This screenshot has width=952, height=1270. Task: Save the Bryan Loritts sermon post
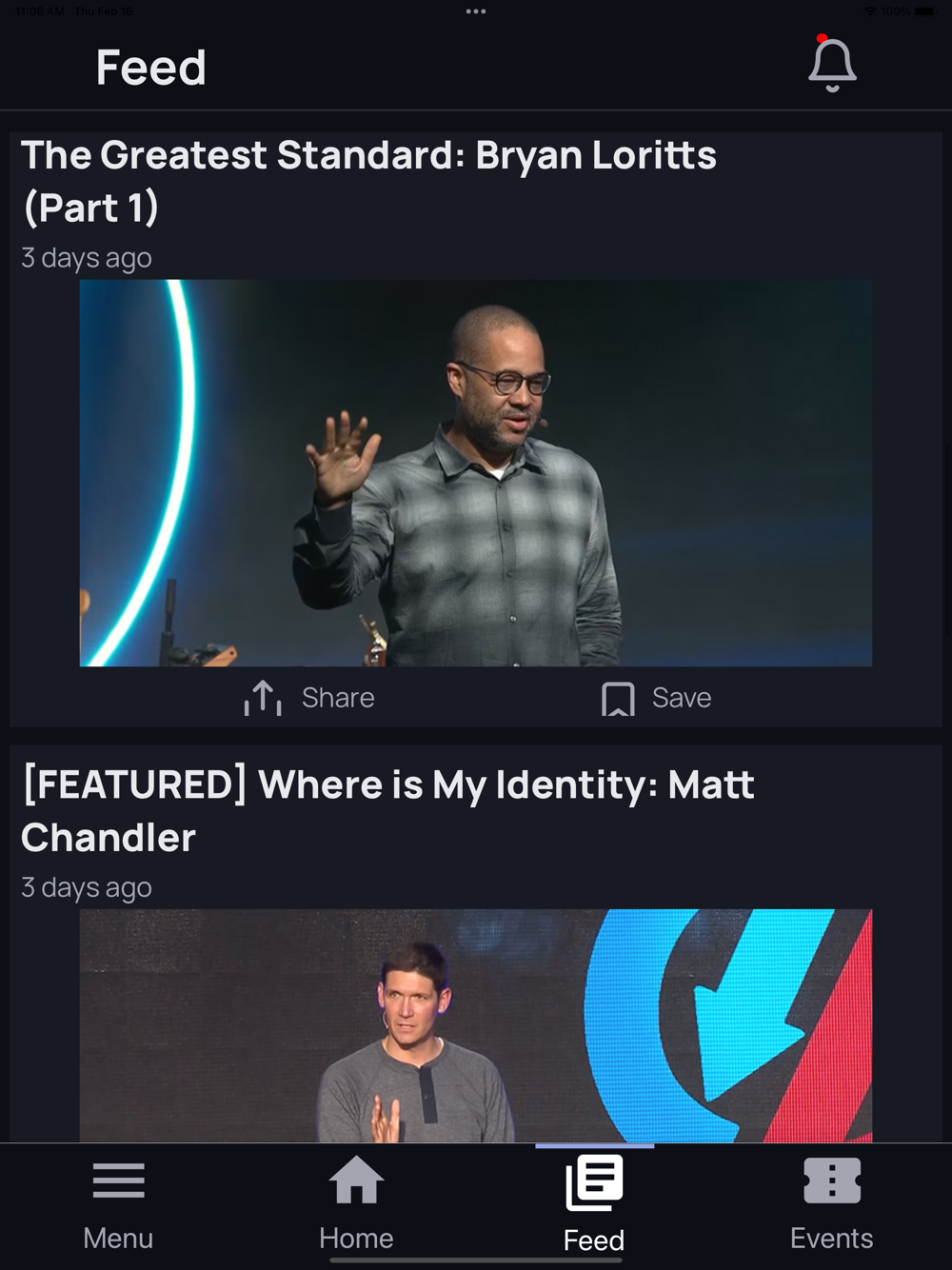[x=656, y=698]
